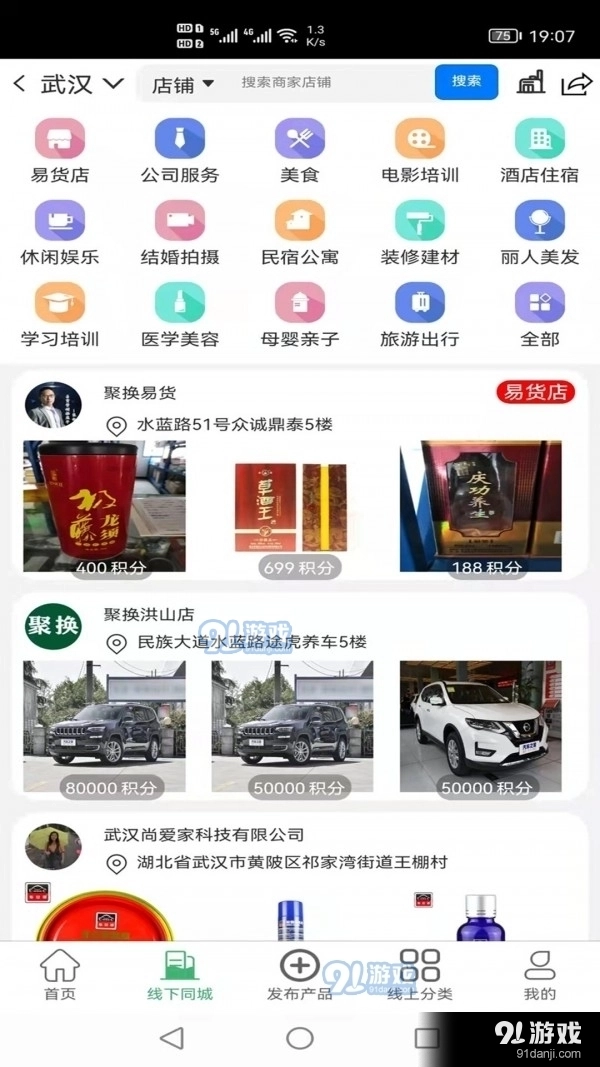
Task: Open the 聚换易货 store card
Action: [140, 393]
